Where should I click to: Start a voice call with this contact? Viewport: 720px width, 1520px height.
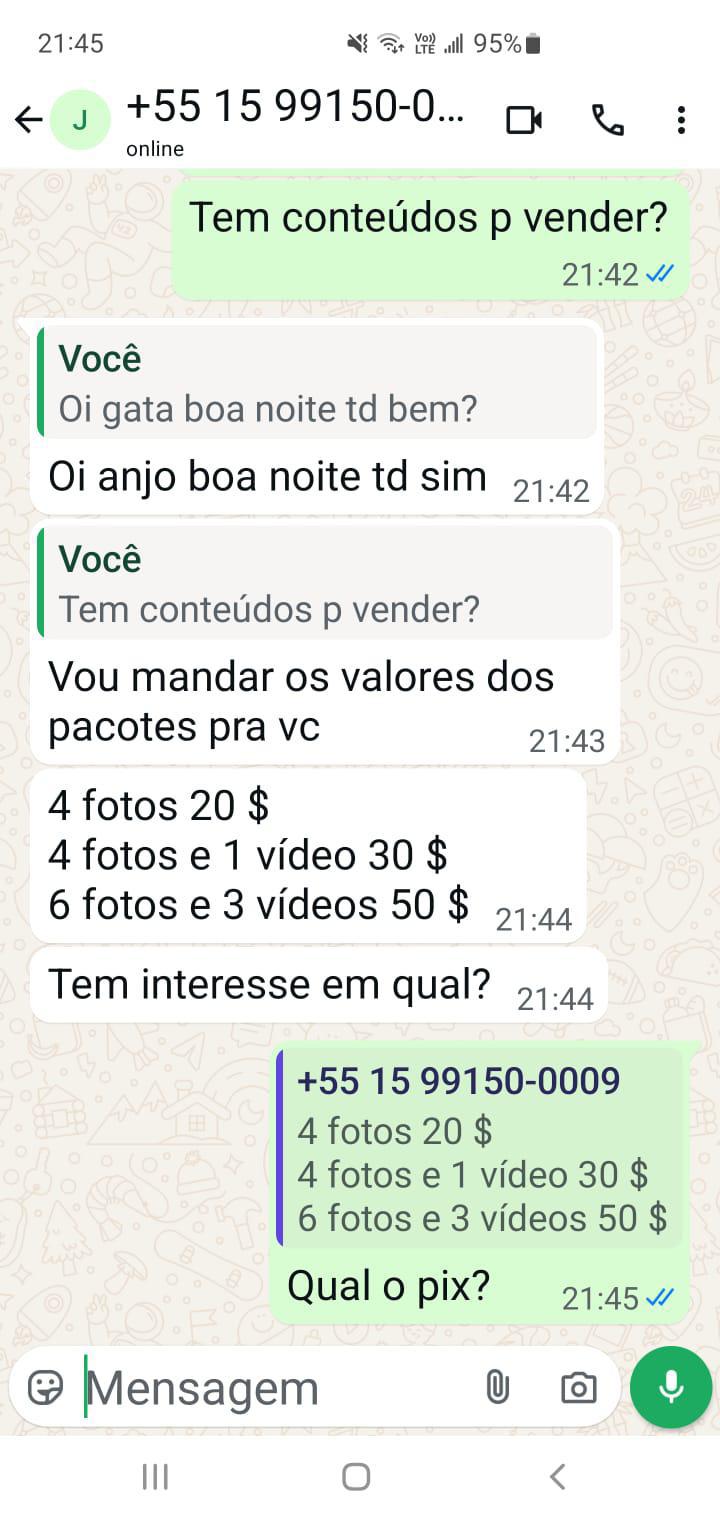(x=607, y=121)
